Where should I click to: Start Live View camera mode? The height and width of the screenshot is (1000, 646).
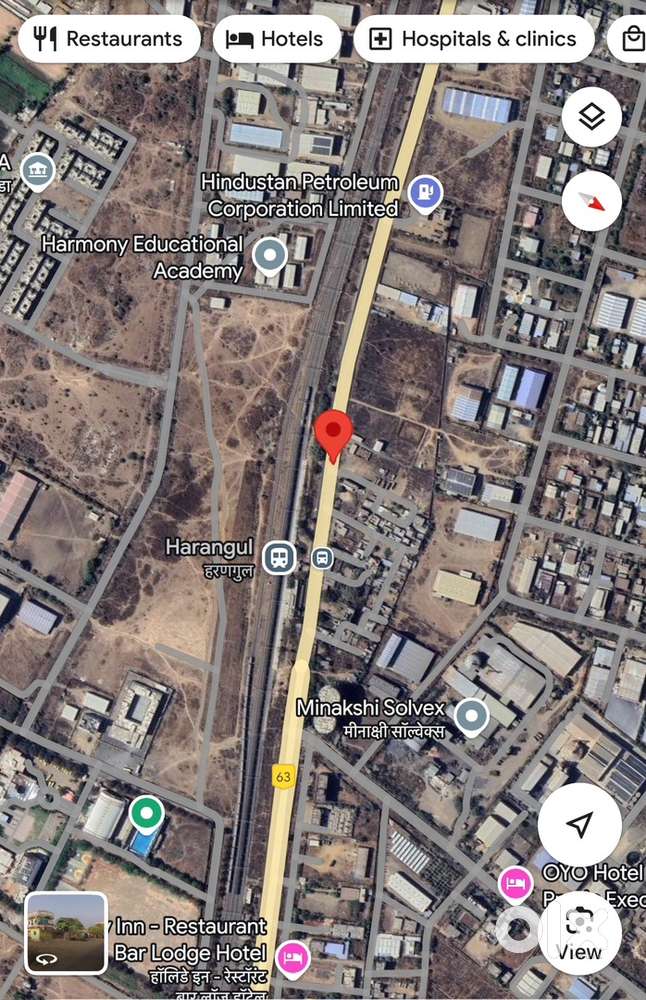579,932
